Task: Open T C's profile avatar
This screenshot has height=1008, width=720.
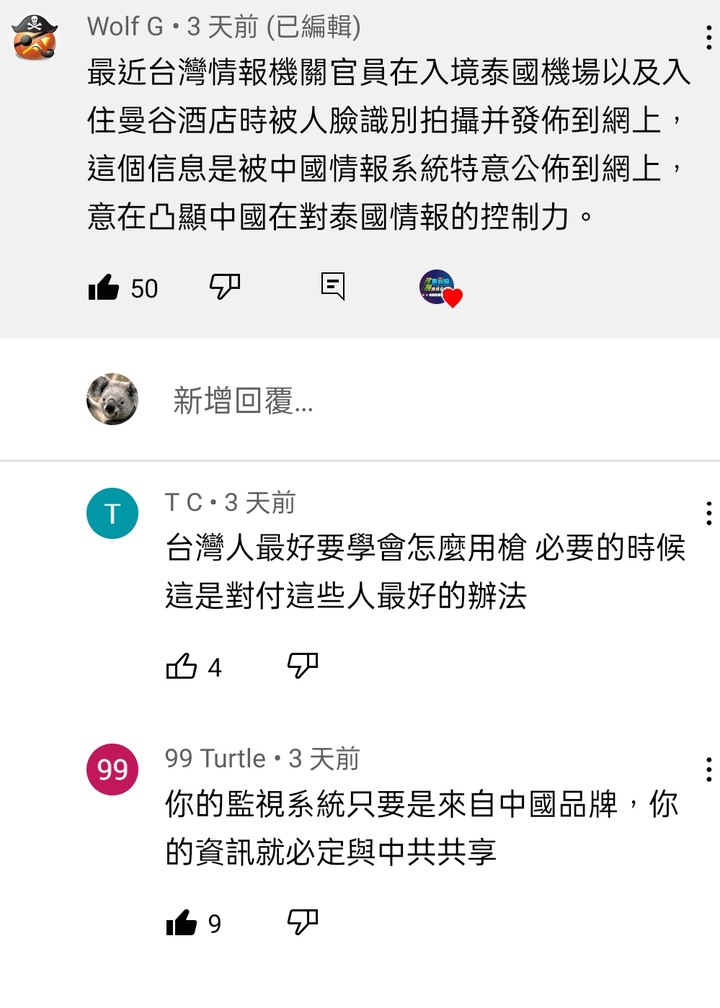Action: coord(112,514)
